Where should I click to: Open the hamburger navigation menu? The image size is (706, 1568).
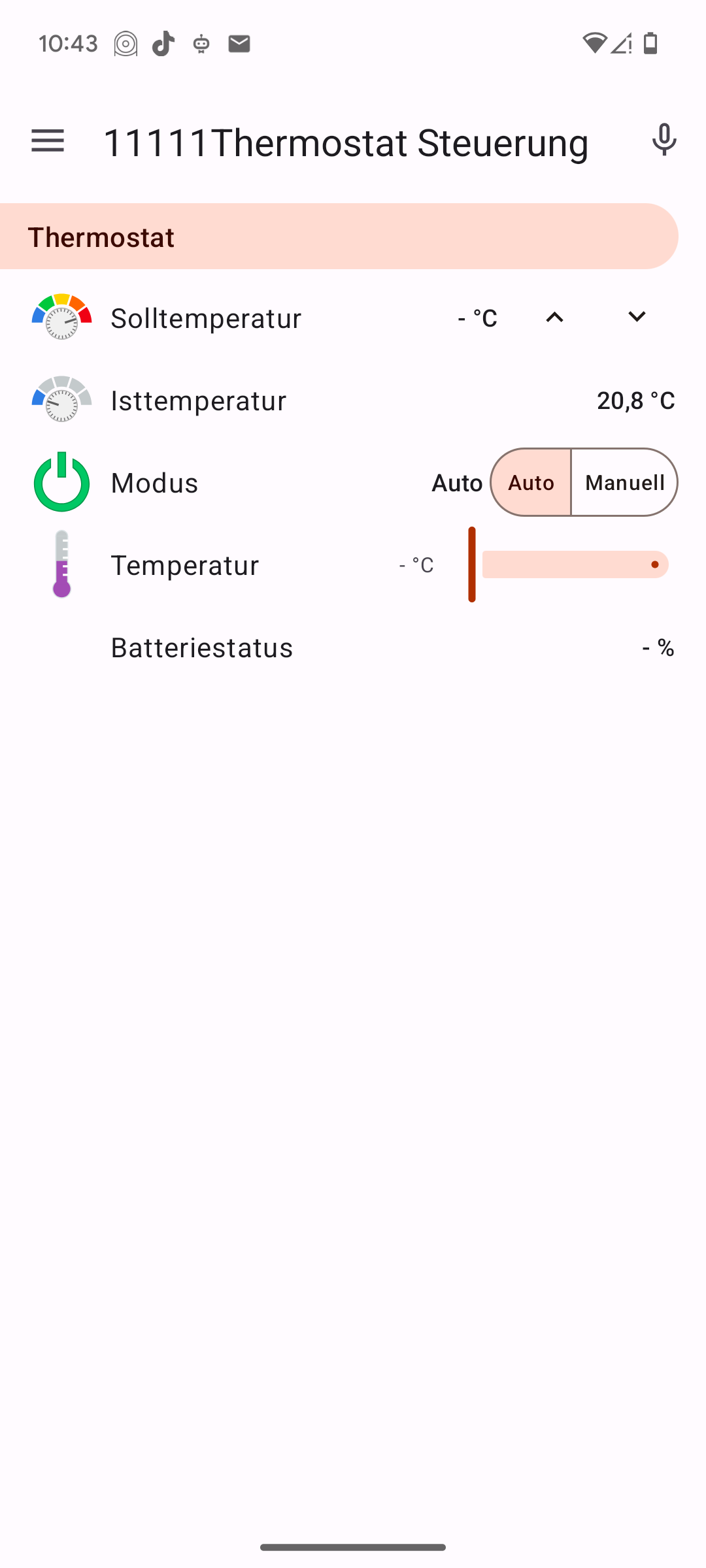pyautogui.click(x=48, y=141)
